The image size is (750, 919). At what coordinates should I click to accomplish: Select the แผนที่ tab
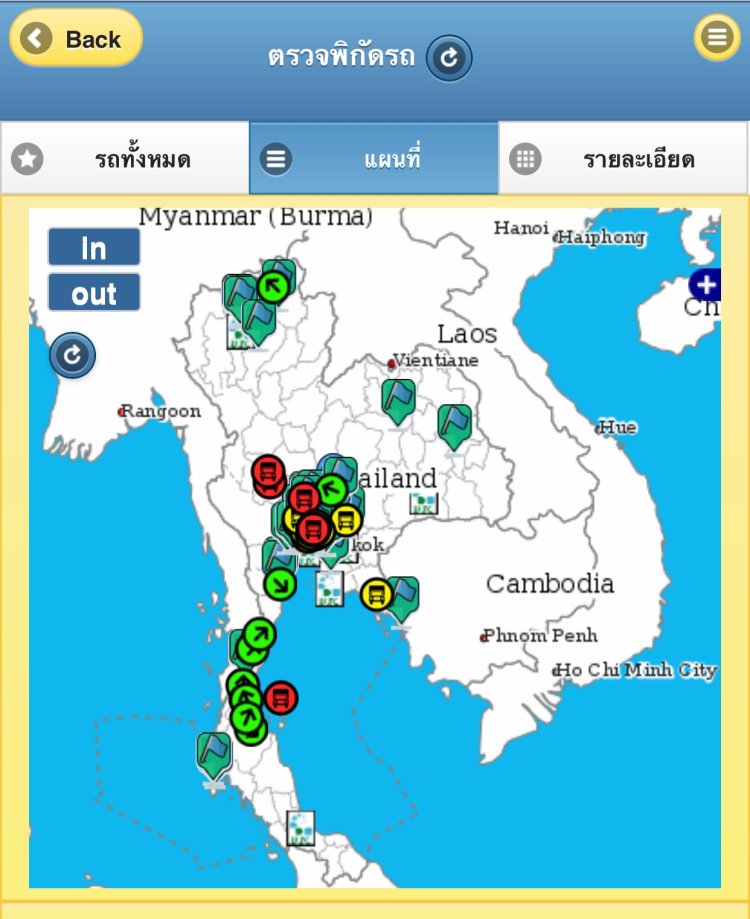point(374,159)
